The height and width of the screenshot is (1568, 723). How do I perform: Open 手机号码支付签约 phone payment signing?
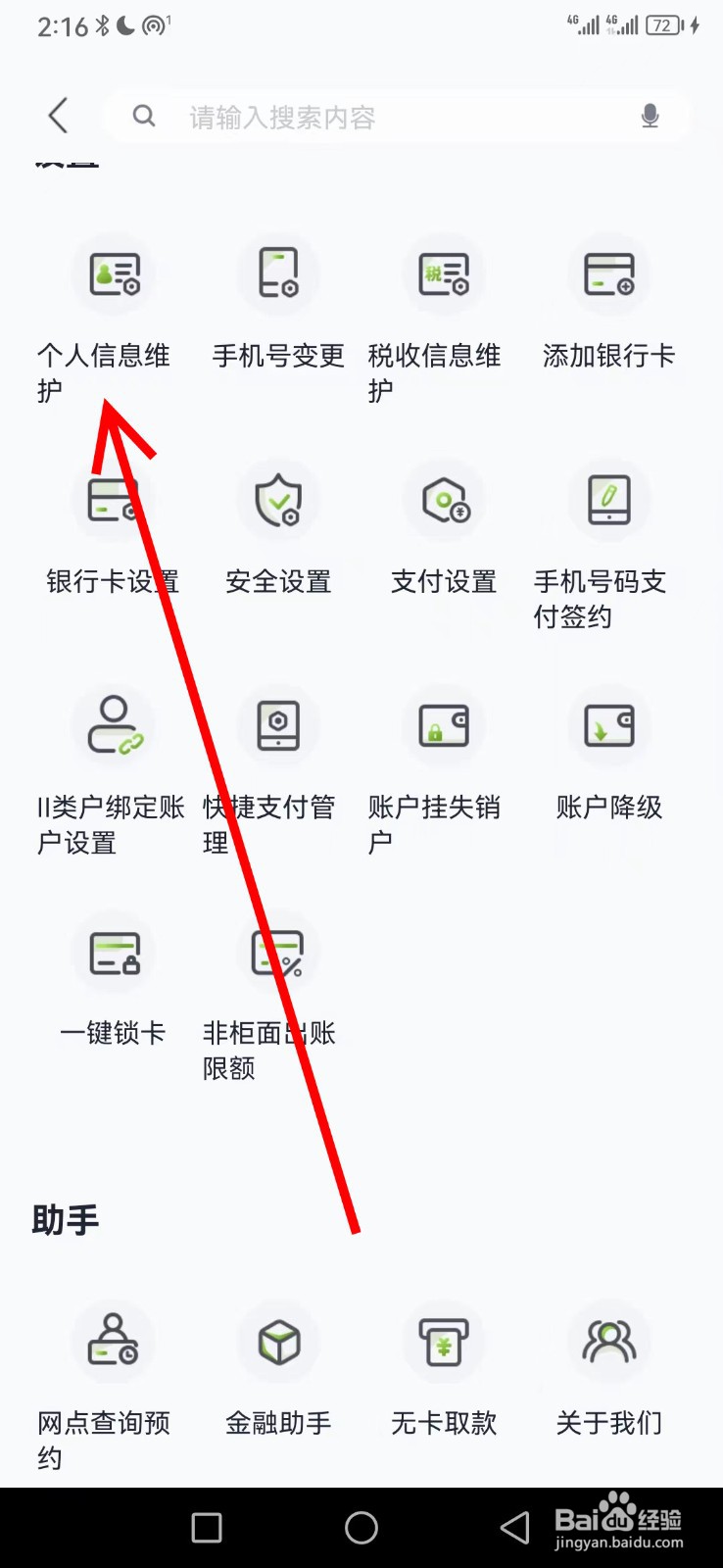pos(608,544)
